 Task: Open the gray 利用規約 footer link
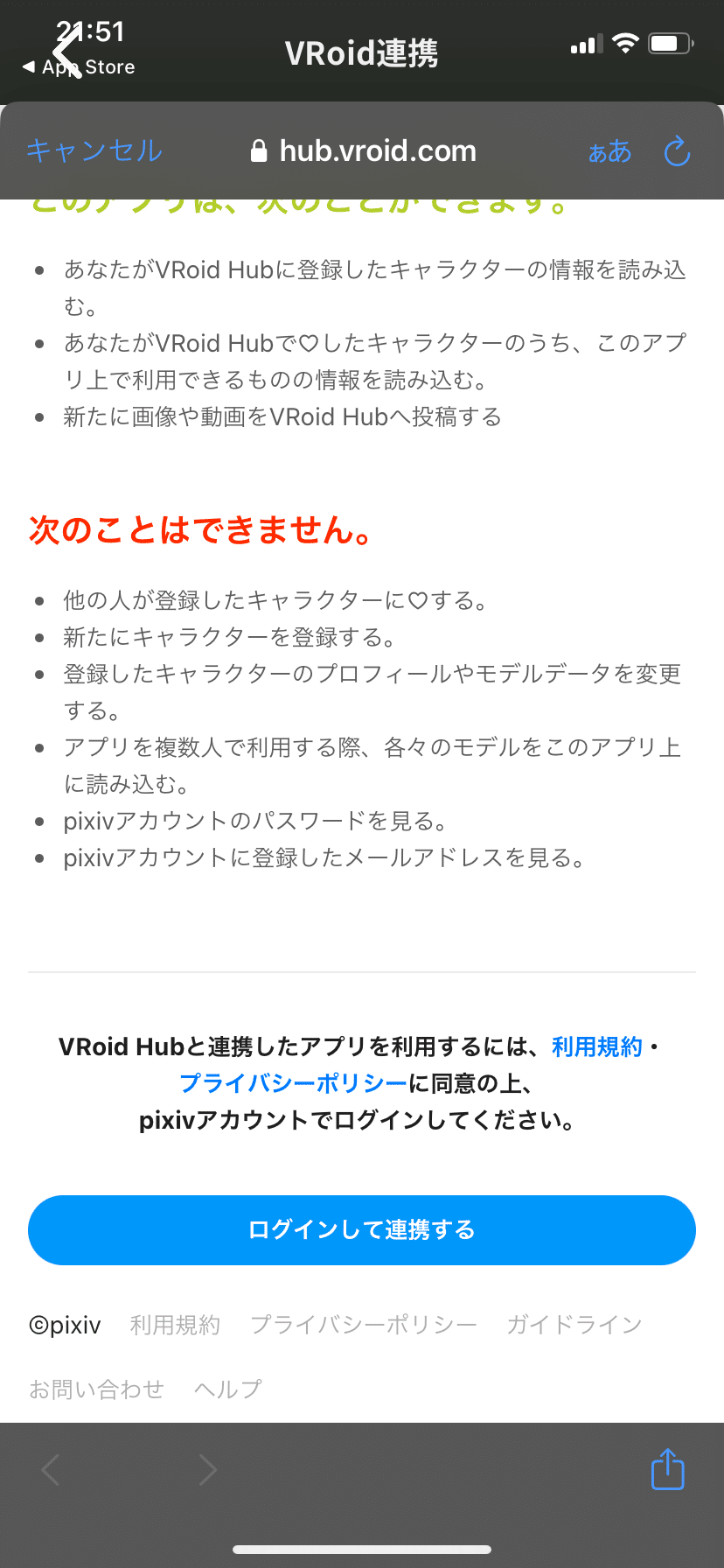tap(176, 1325)
